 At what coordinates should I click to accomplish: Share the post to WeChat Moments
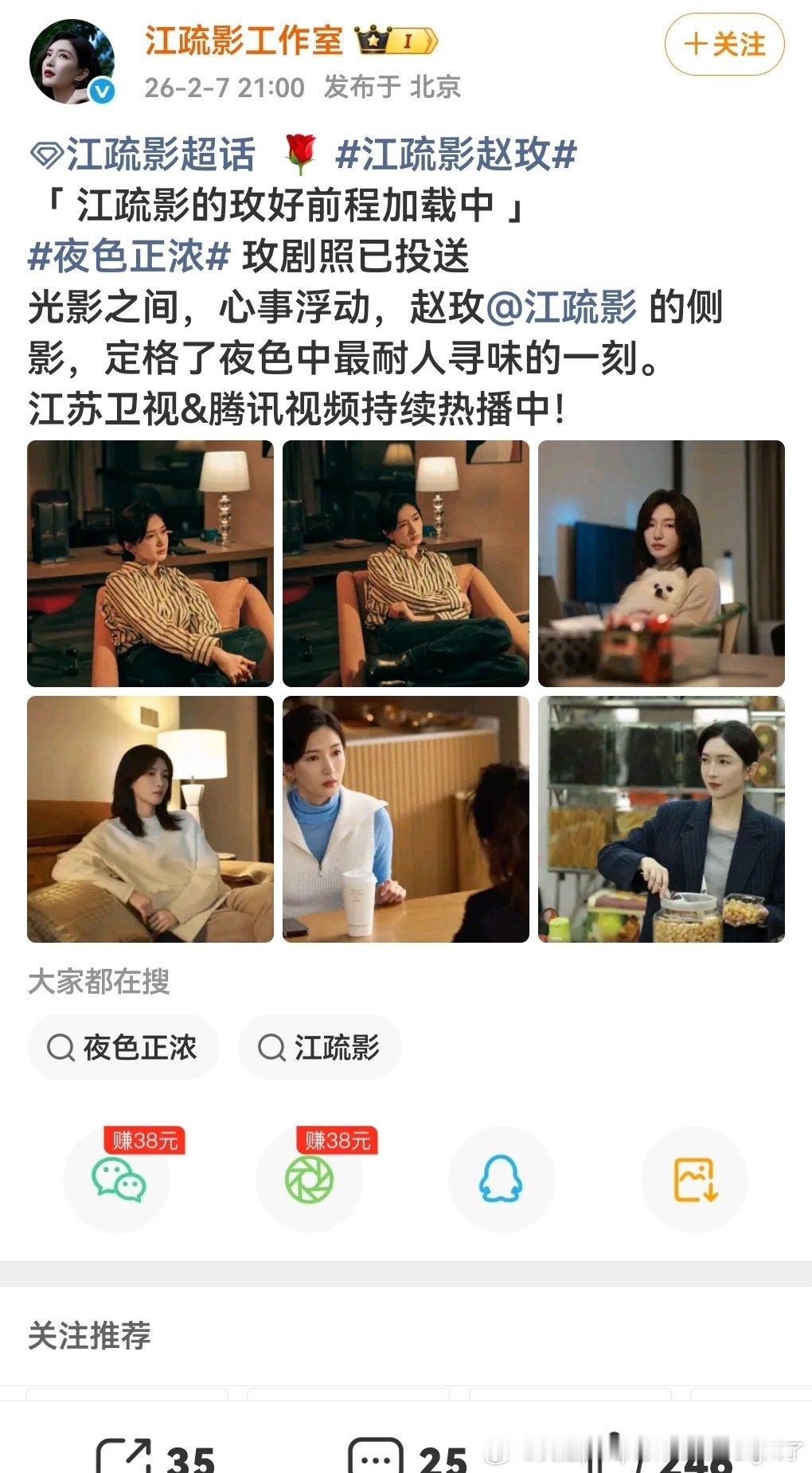(310, 1181)
